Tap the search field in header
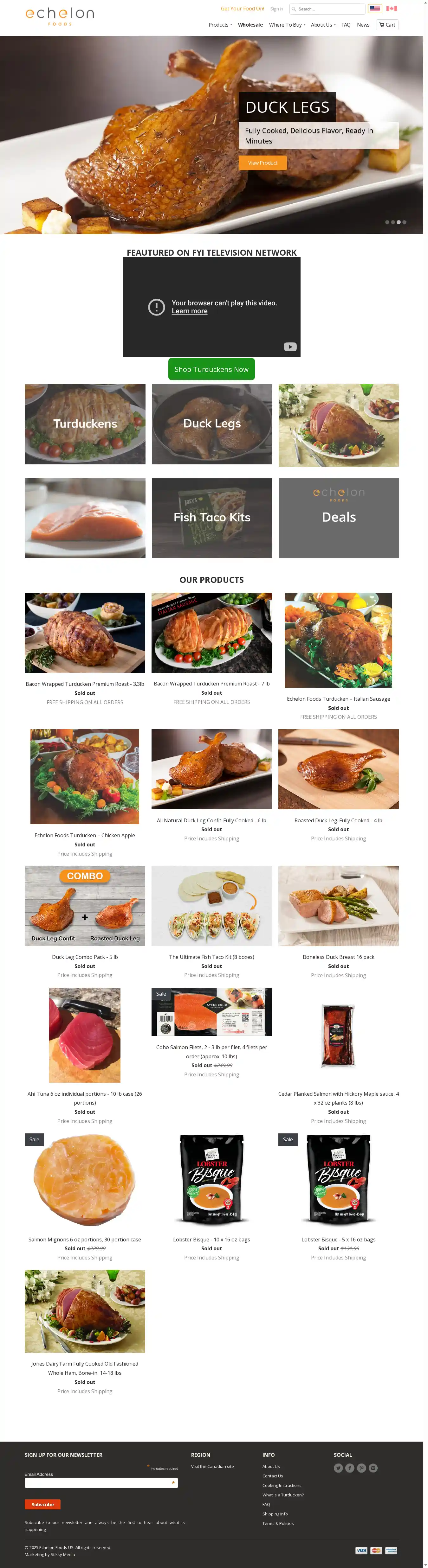 coord(329,9)
